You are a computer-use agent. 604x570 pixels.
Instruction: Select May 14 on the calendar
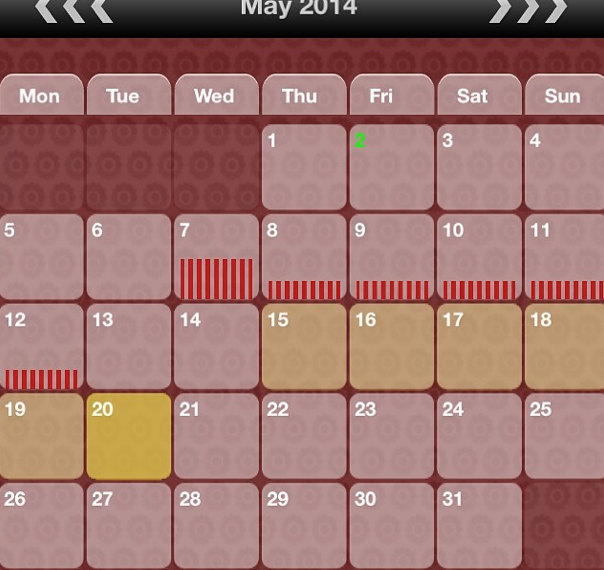pos(216,346)
